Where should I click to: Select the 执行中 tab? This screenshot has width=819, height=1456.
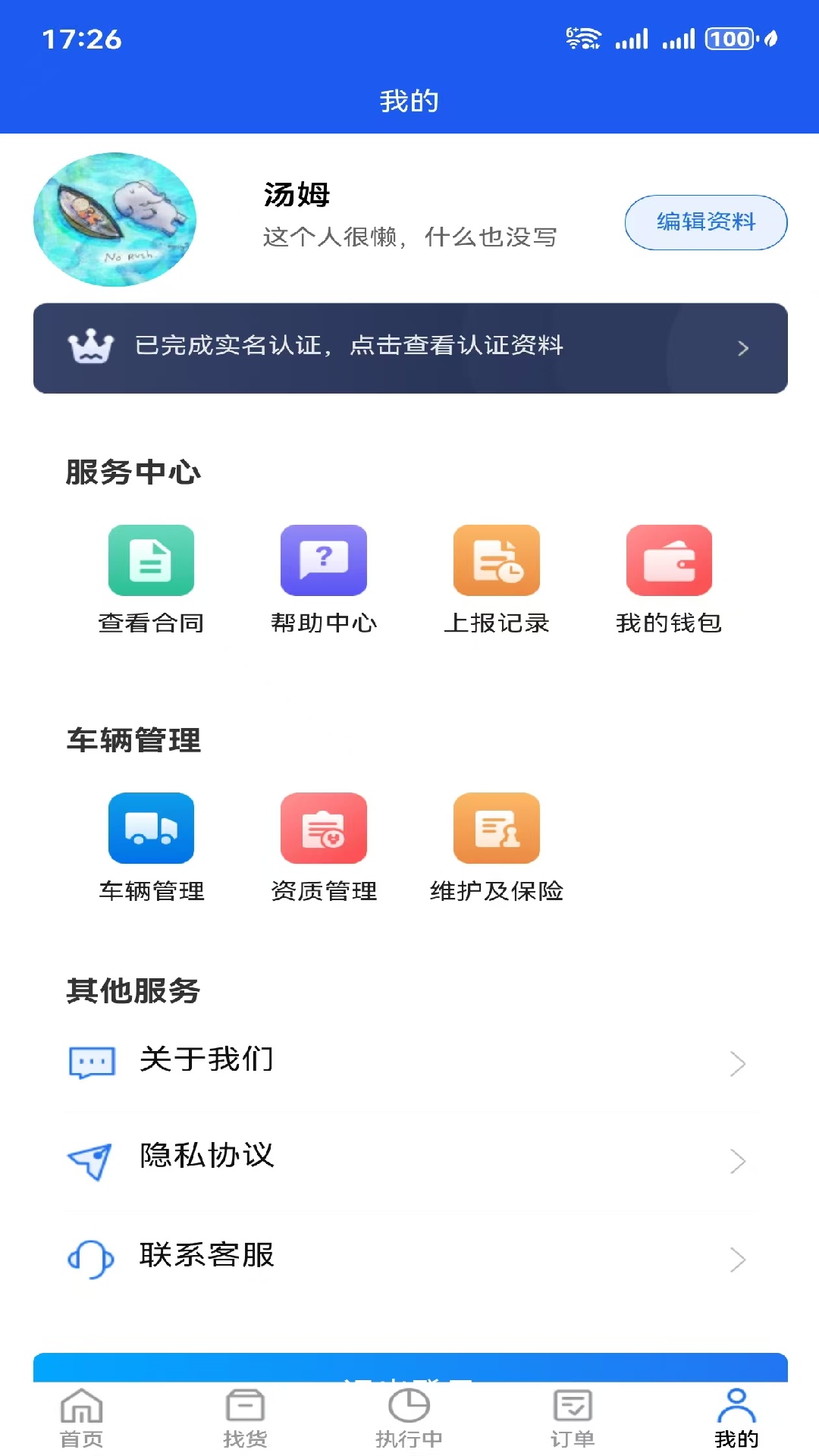click(x=409, y=1417)
